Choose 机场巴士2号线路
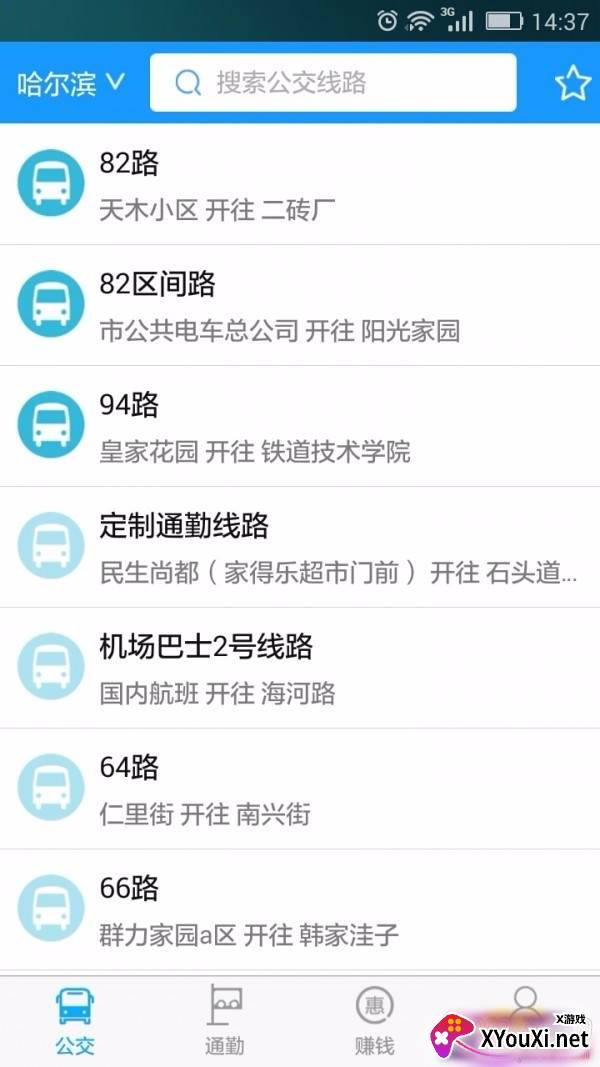600x1067 pixels. (x=300, y=668)
